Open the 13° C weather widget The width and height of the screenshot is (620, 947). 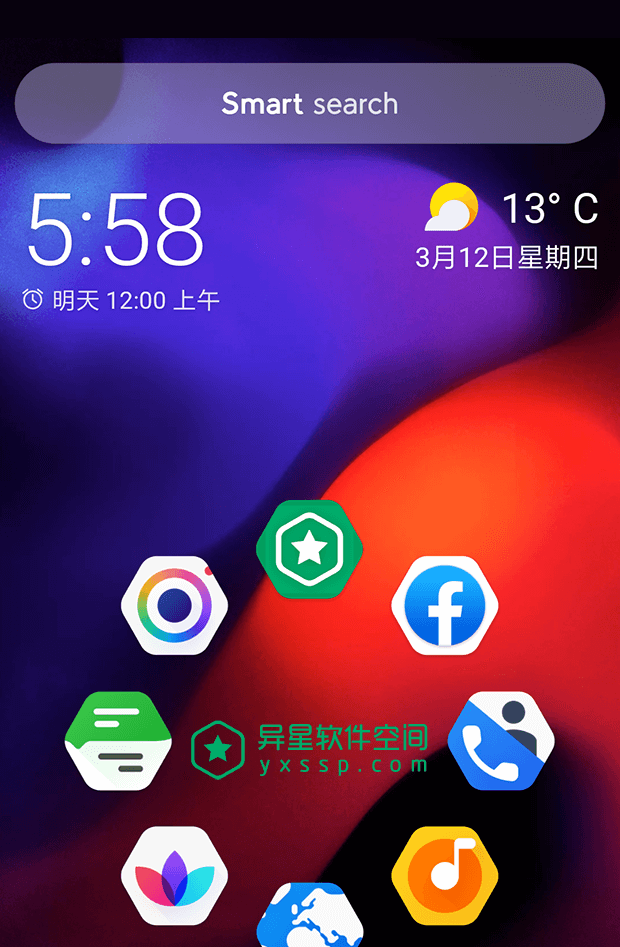(x=512, y=209)
